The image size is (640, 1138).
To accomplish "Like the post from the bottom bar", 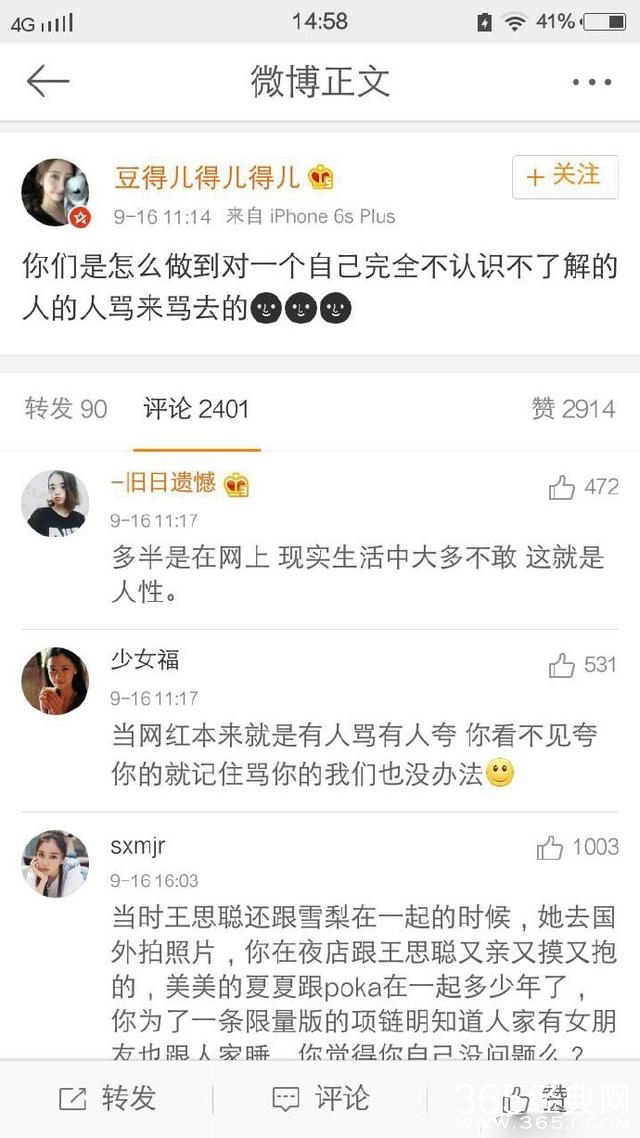I will tap(534, 1098).
